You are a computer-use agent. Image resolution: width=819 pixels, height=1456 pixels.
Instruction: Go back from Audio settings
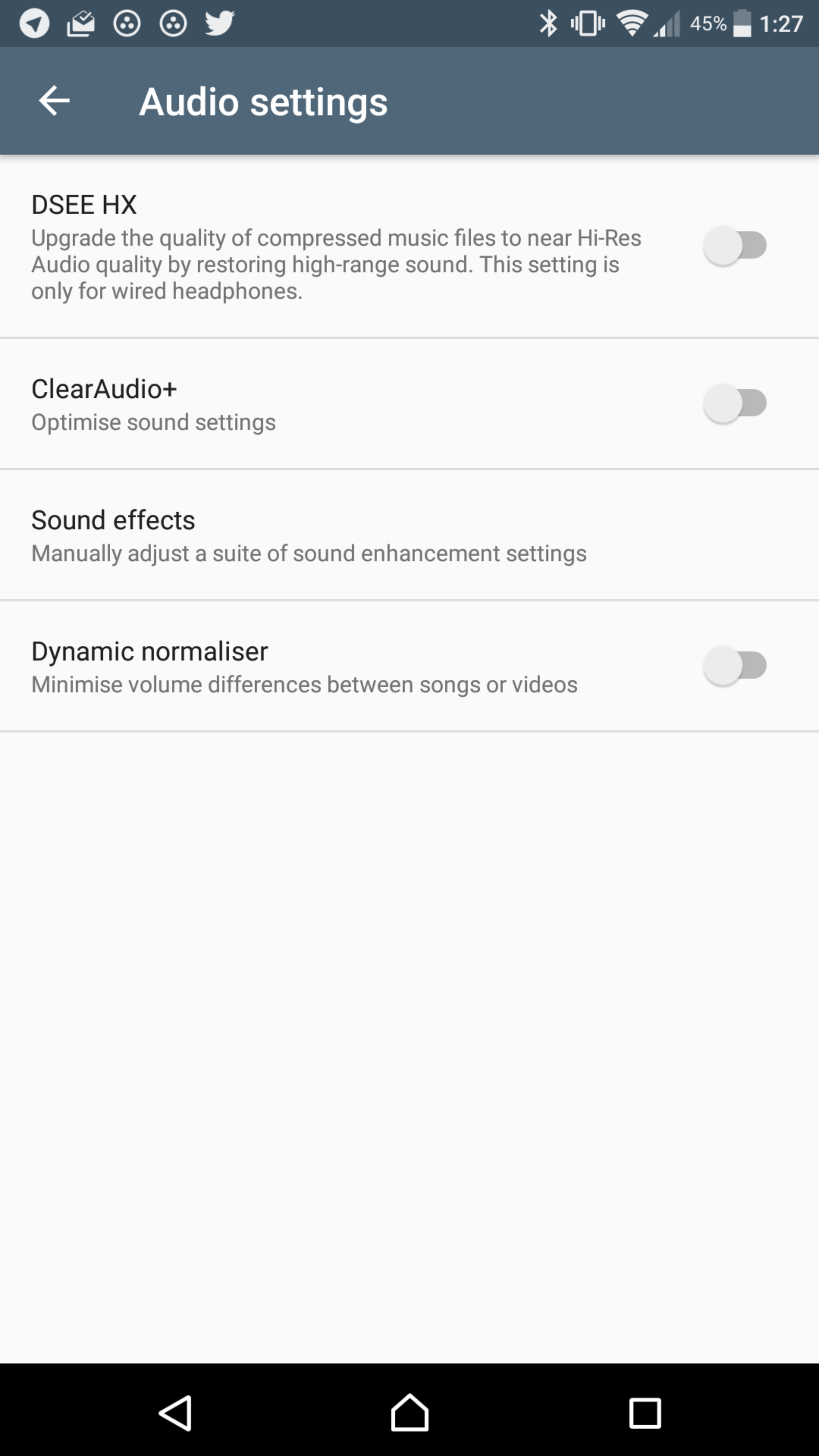tap(54, 101)
